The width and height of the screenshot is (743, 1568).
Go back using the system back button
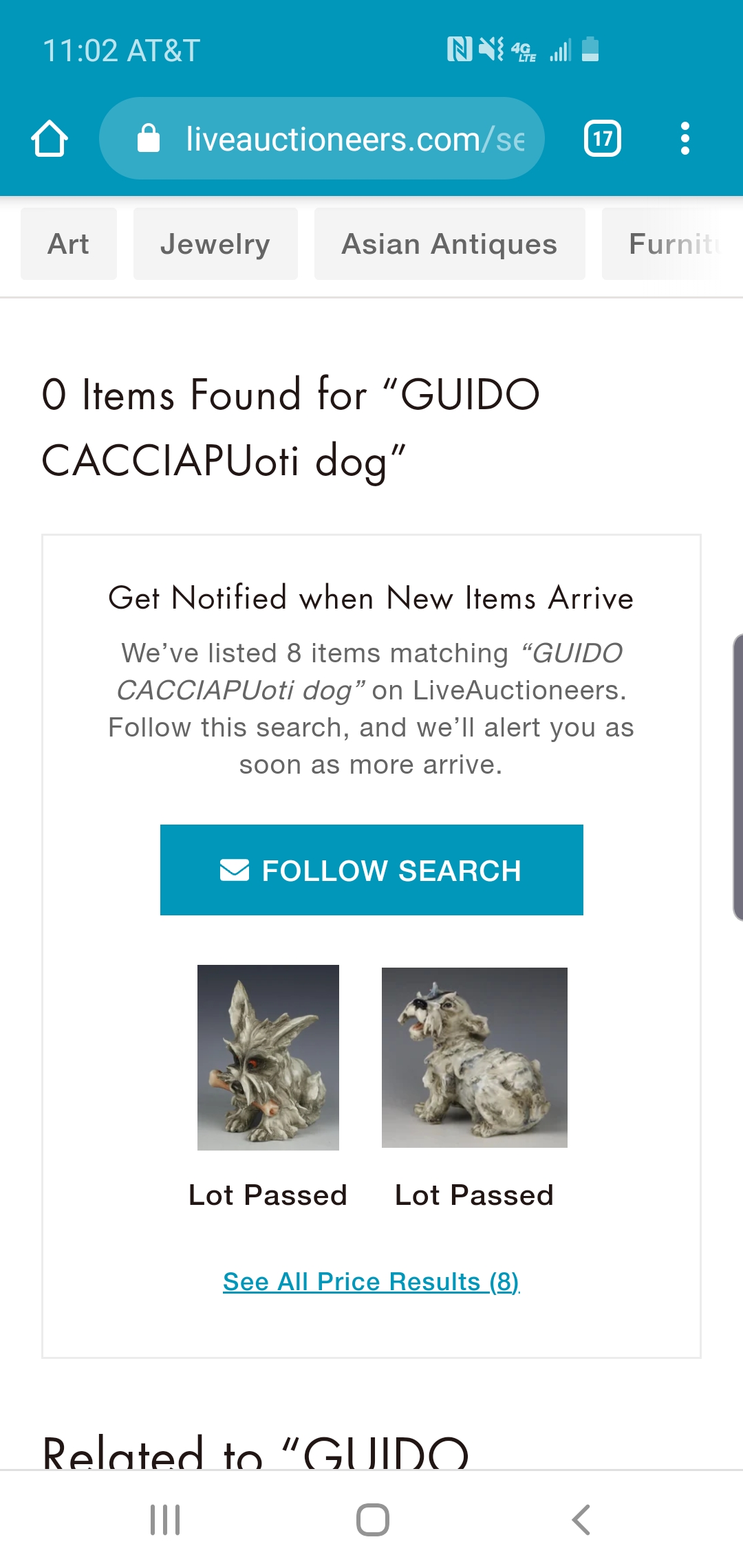coord(581,1520)
